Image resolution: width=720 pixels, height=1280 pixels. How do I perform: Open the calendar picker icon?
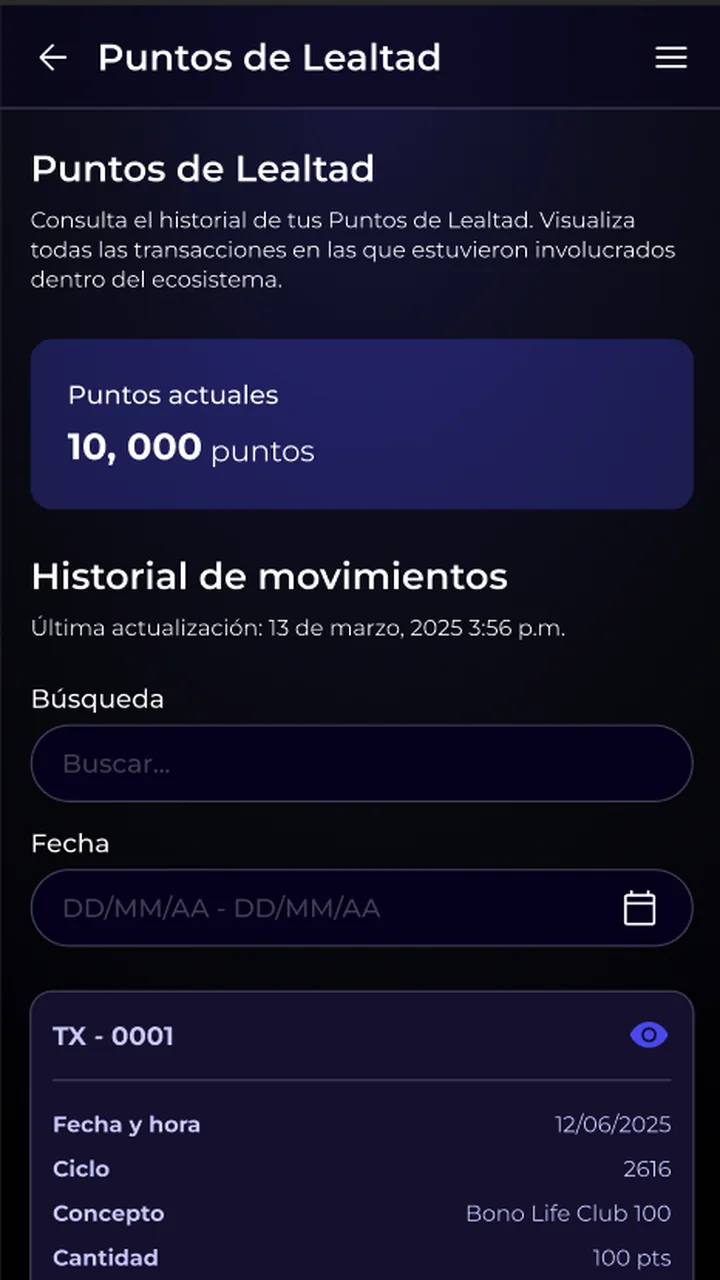pos(640,908)
